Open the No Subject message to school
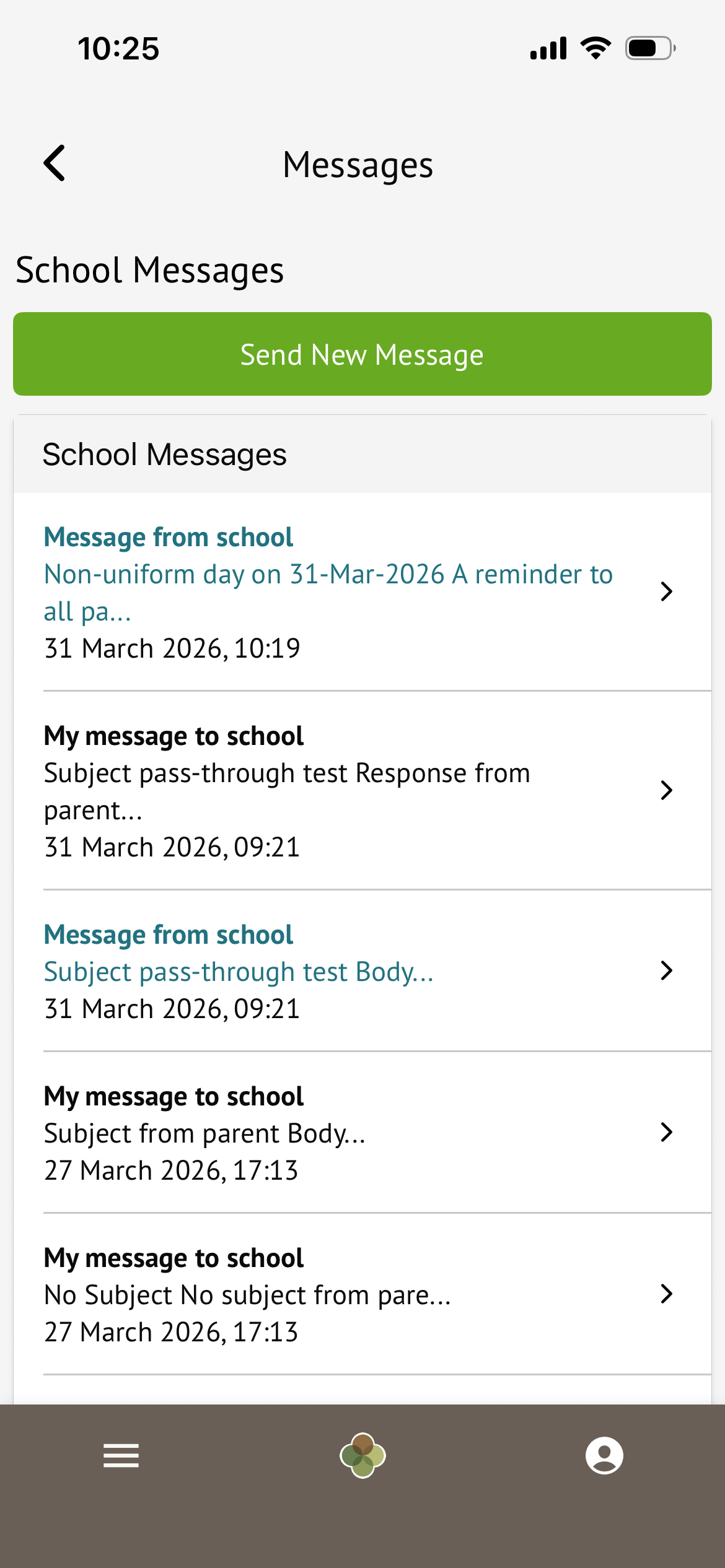This screenshot has width=725, height=1568. (362, 1294)
